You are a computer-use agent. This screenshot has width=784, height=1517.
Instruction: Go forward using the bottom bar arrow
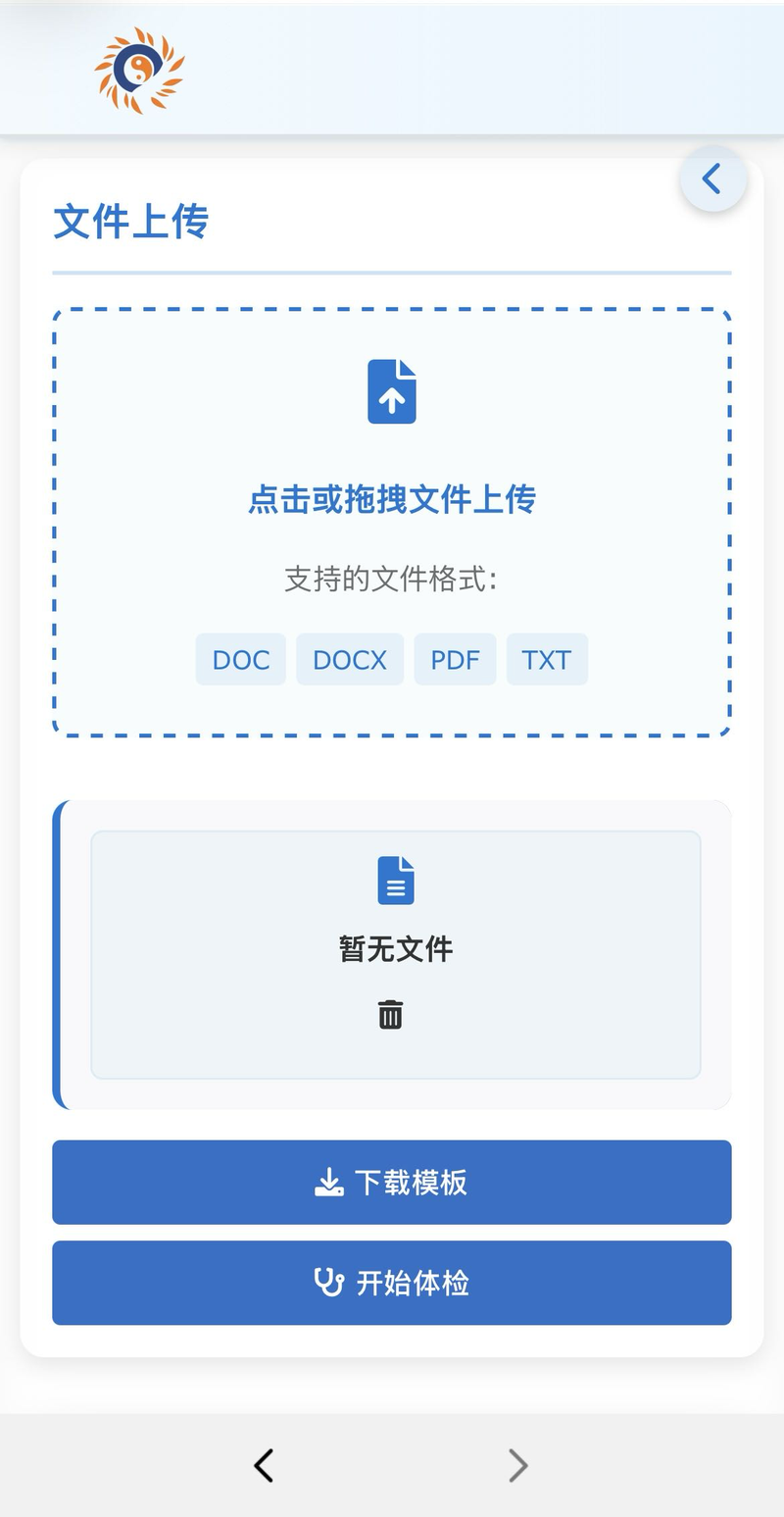pos(518,1465)
